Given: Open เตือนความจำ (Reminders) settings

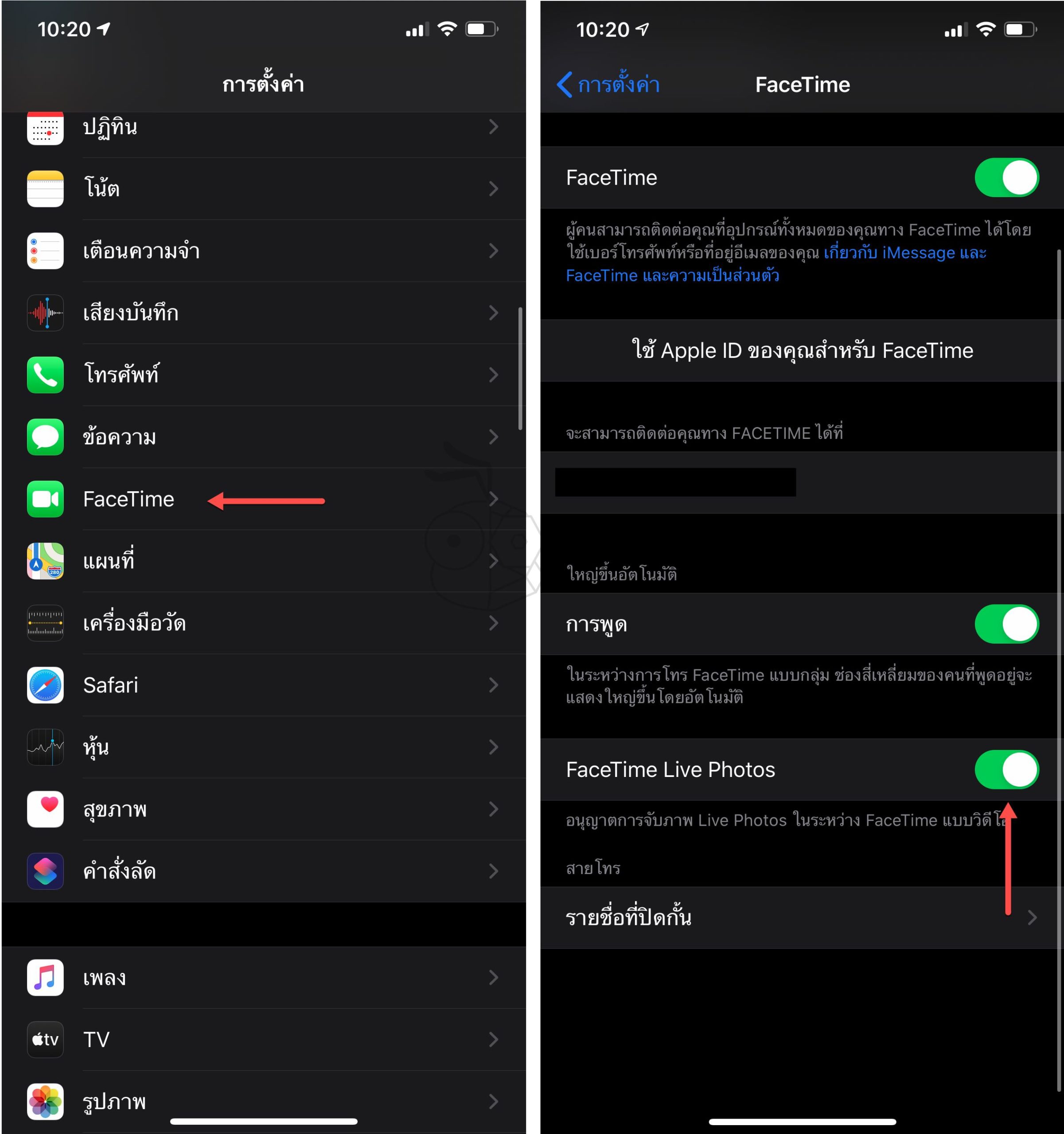Looking at the screenshot, I should point(262,251).
